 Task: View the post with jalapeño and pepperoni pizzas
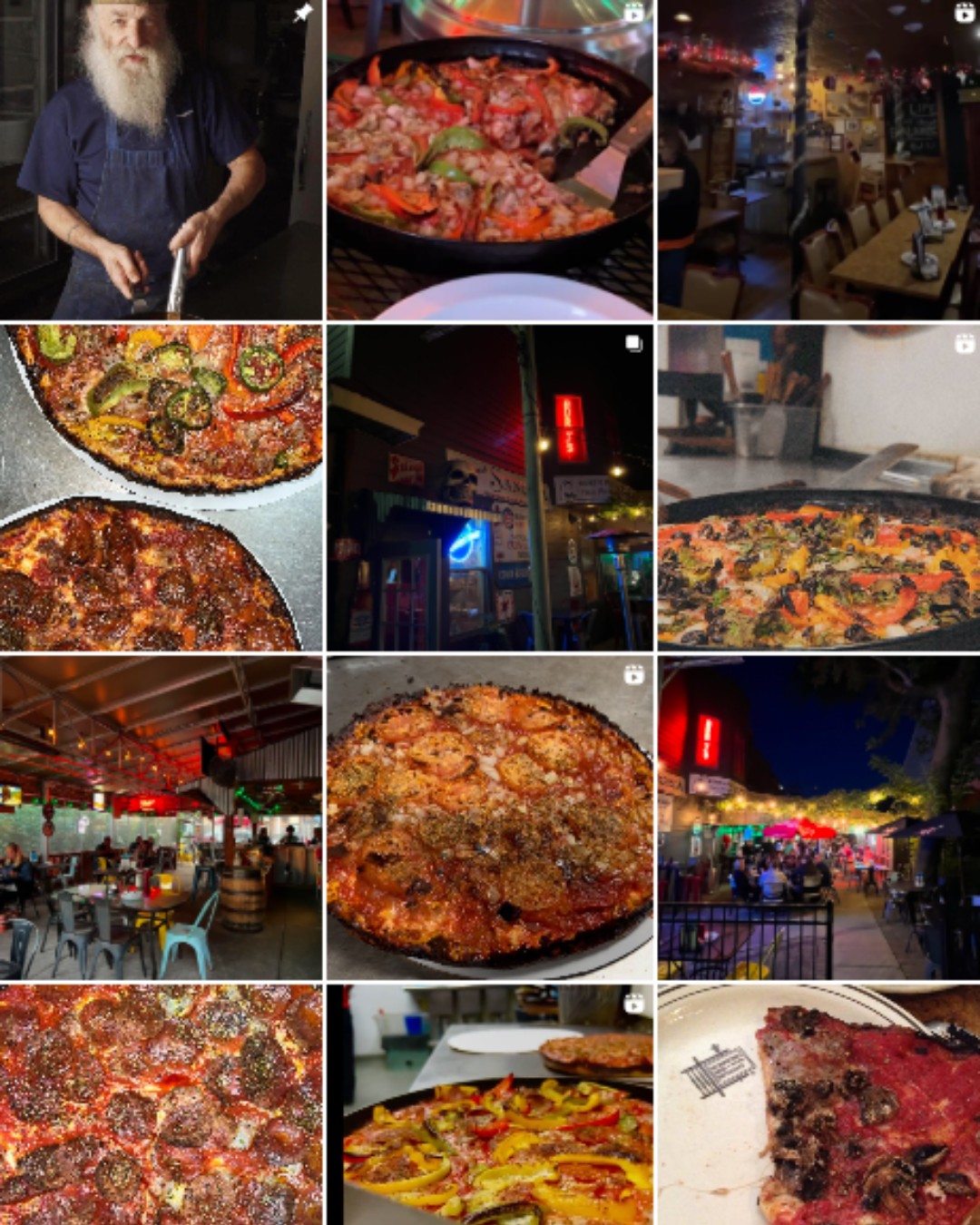point(161,487)
